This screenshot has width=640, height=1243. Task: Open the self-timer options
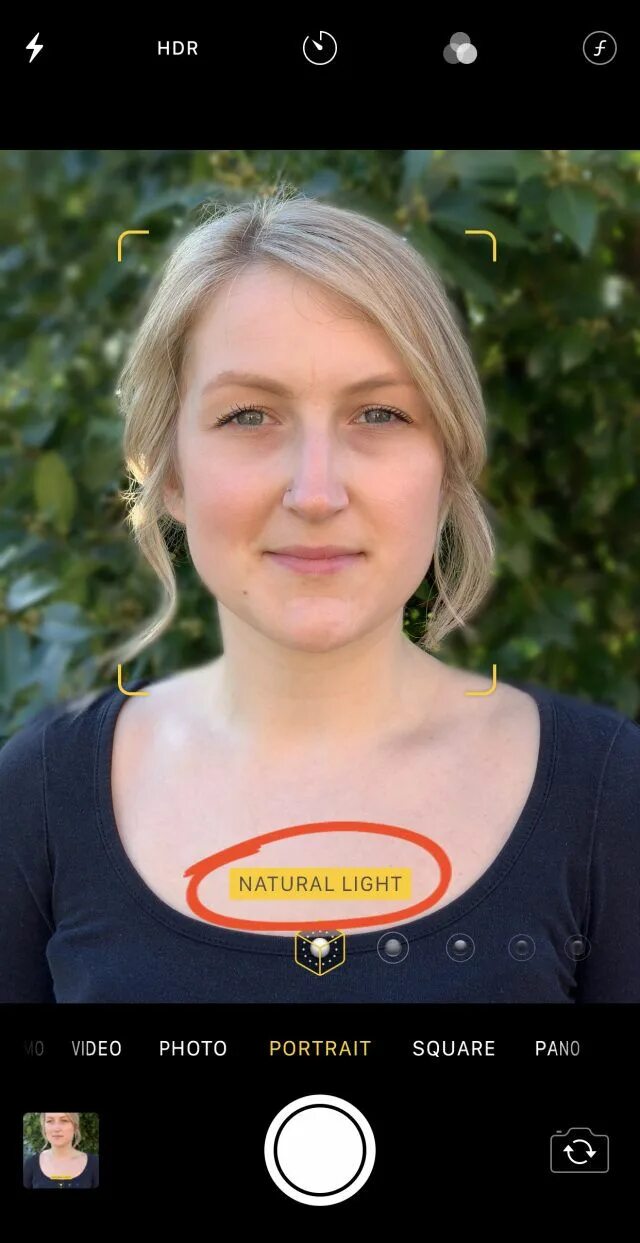click(x=320, y=48)
